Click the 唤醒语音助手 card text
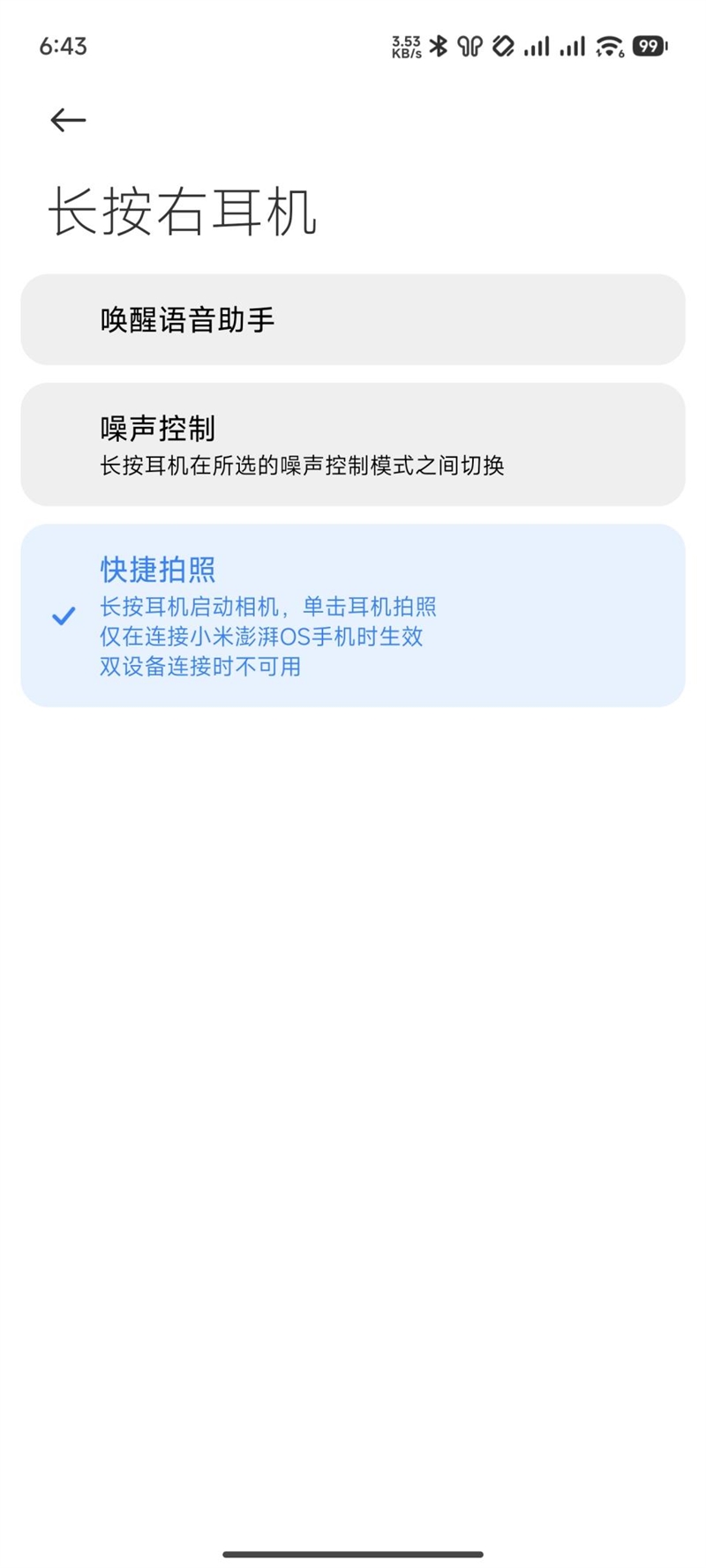Viewport: 706px width, 1568px height. [x=188, y=319]
